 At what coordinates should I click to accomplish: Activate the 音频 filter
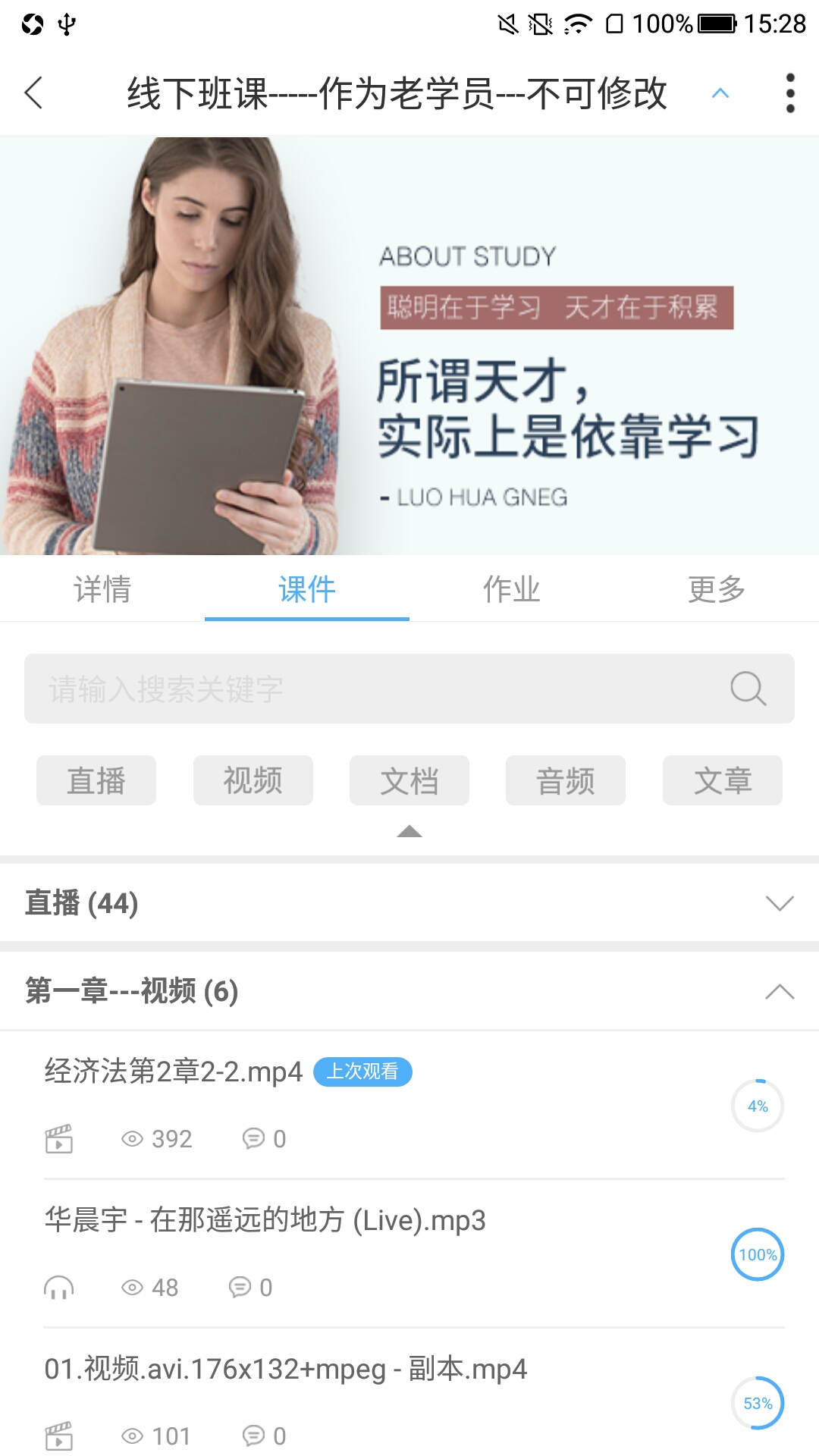pyautogui.click(x=566, y=780)
